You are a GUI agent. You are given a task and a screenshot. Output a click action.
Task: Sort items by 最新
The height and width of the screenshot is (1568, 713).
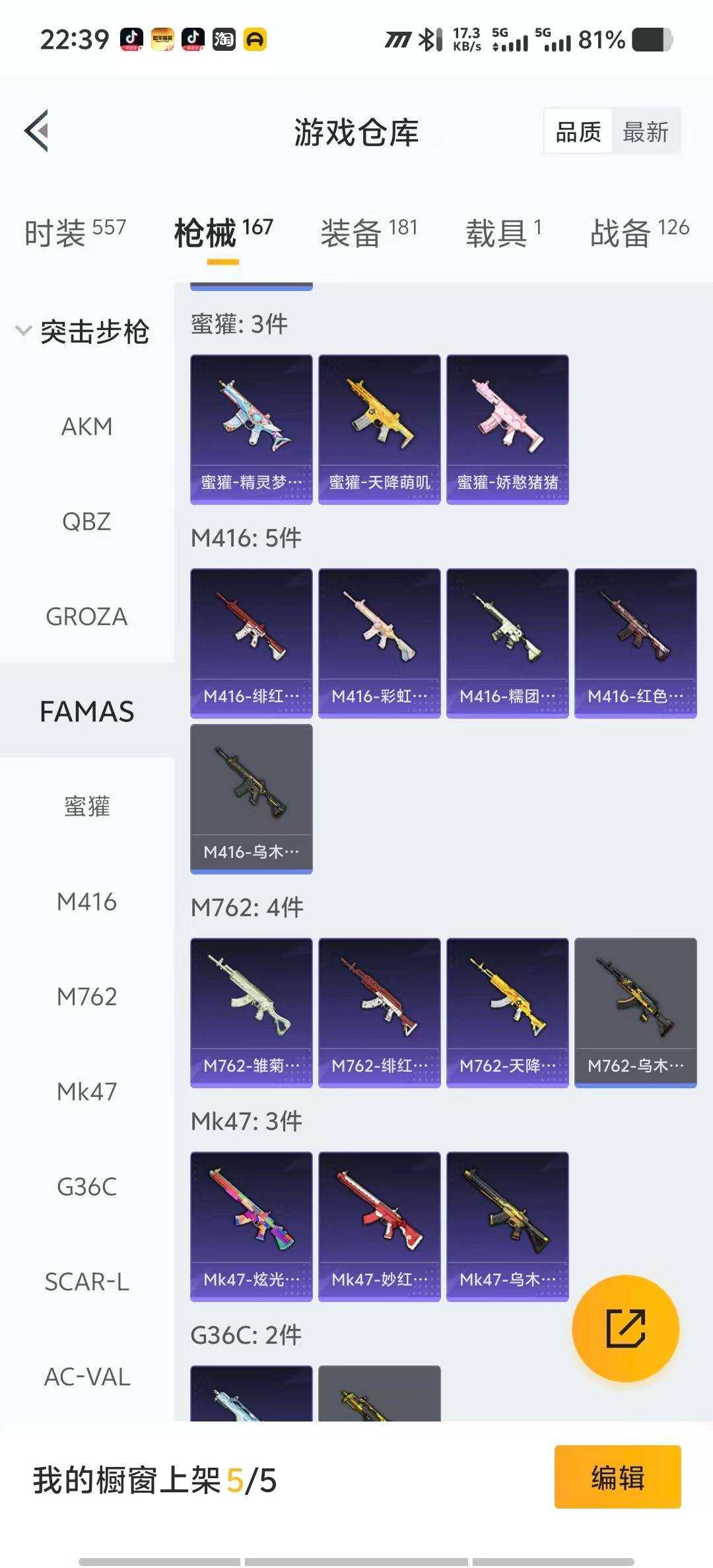click(x=645, y=132)
